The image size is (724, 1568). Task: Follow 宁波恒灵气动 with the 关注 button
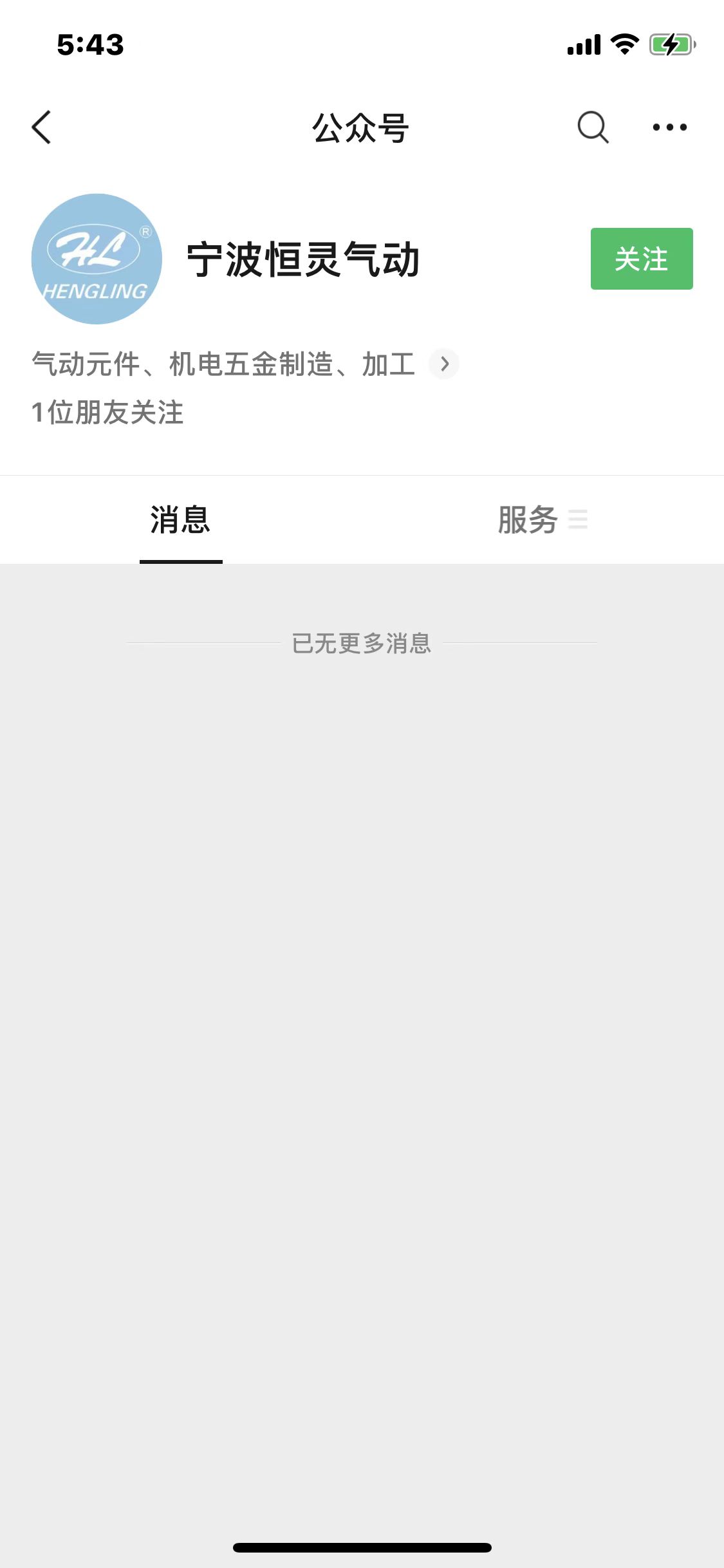[642, 259]
